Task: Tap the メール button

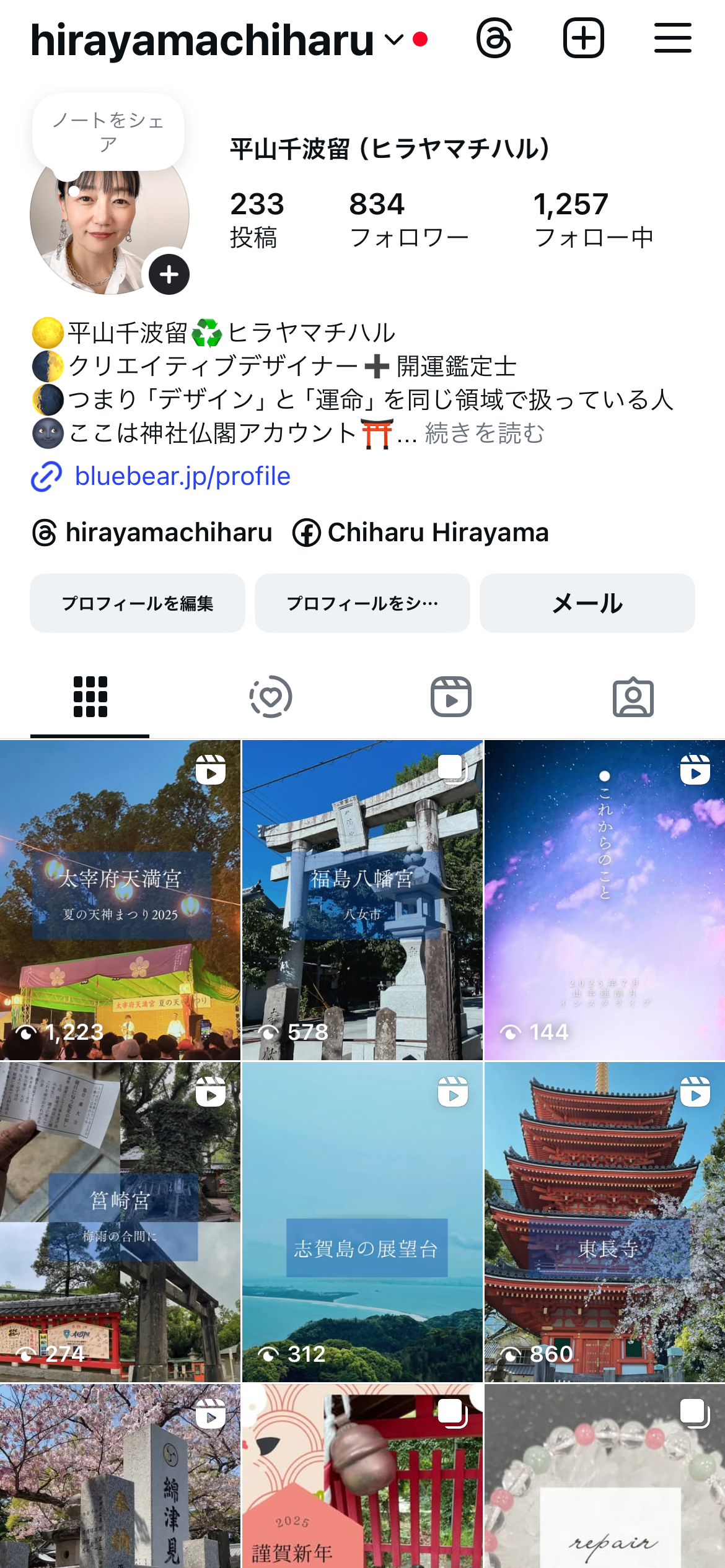Action: pyautogui.click(x=587, y=603)
